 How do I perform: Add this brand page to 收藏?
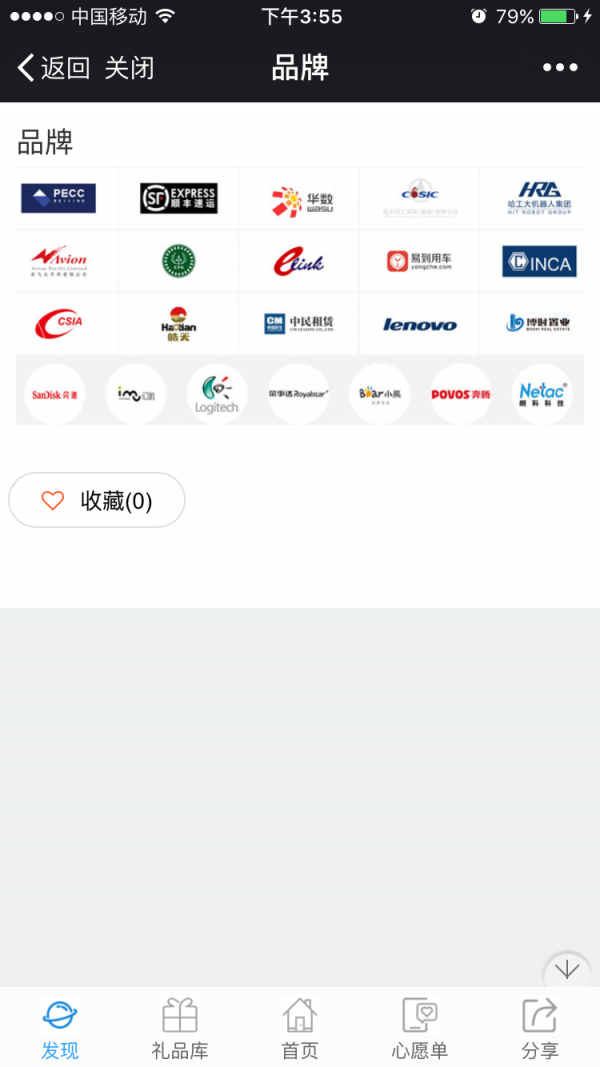tap(97, 500)
